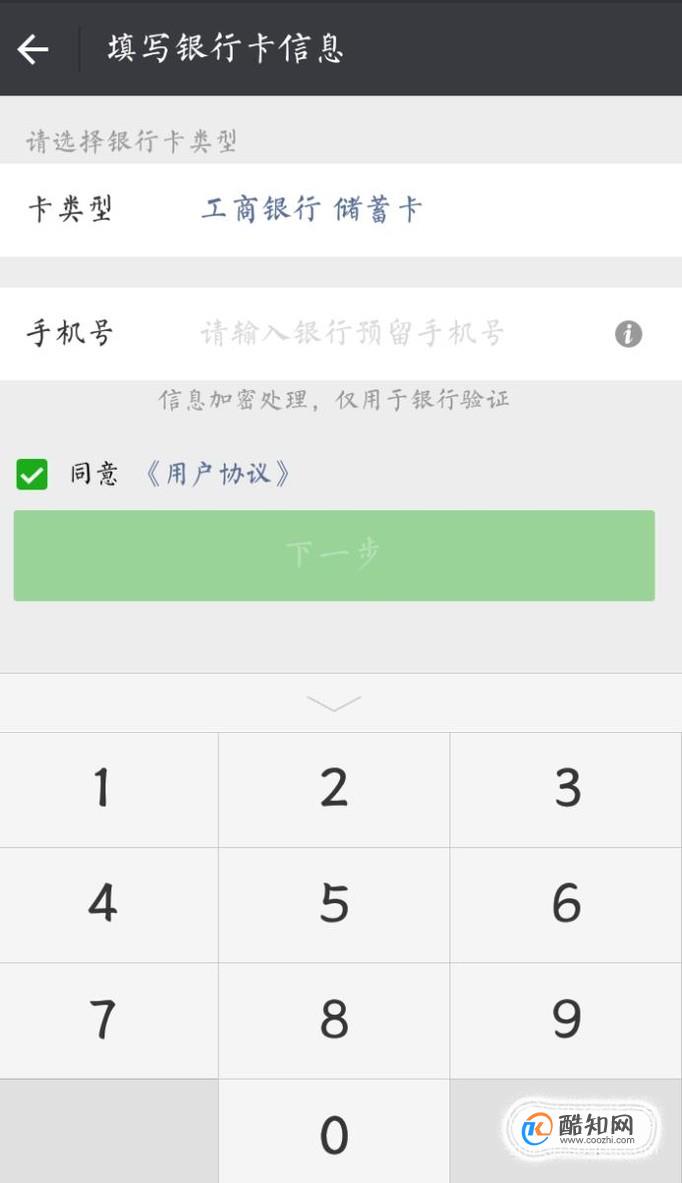Go back using the top-left arrow
The width and height of the screenshot is (682, 1183).
(x=33, y=50)
